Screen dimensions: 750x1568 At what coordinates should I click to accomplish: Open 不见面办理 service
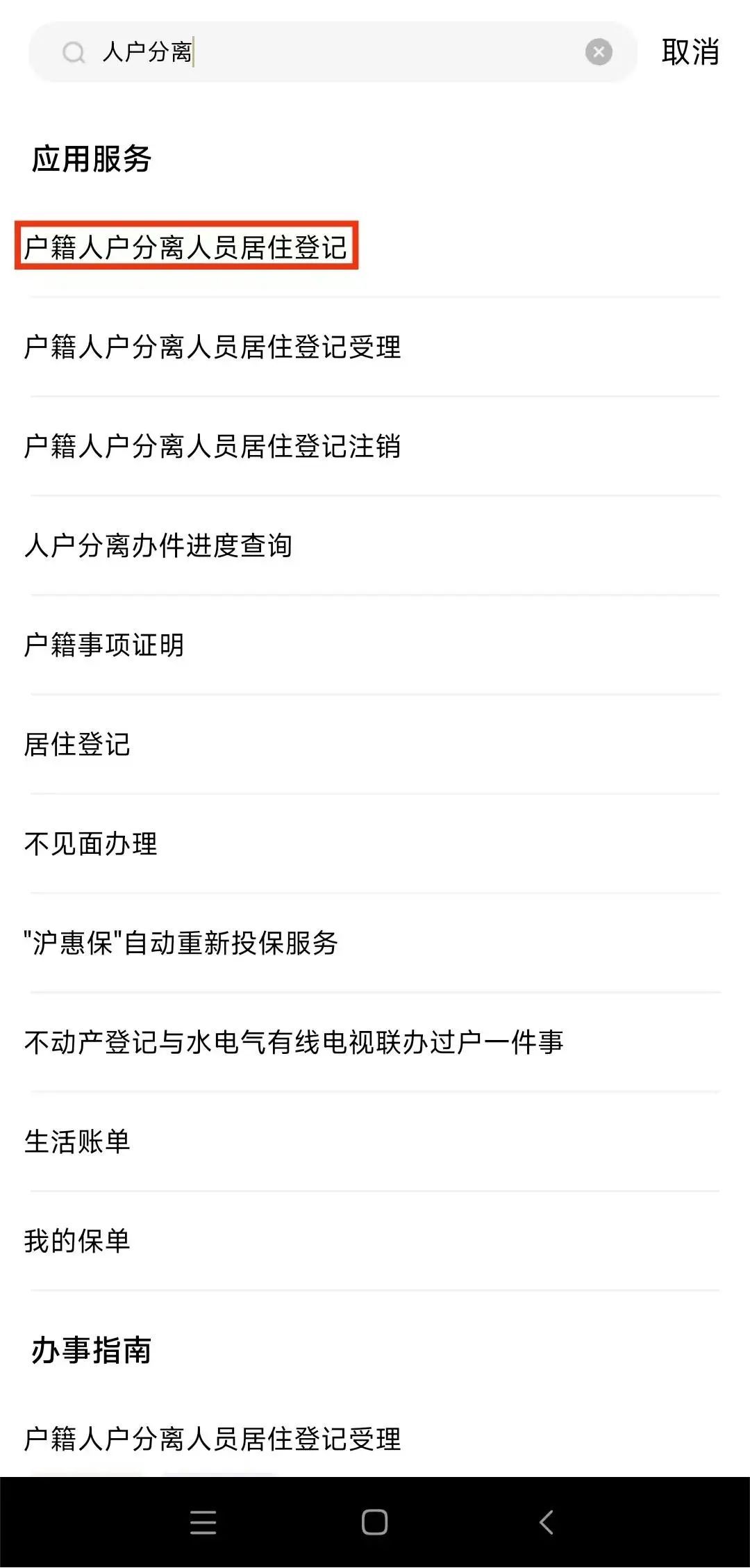click(91, 843)
